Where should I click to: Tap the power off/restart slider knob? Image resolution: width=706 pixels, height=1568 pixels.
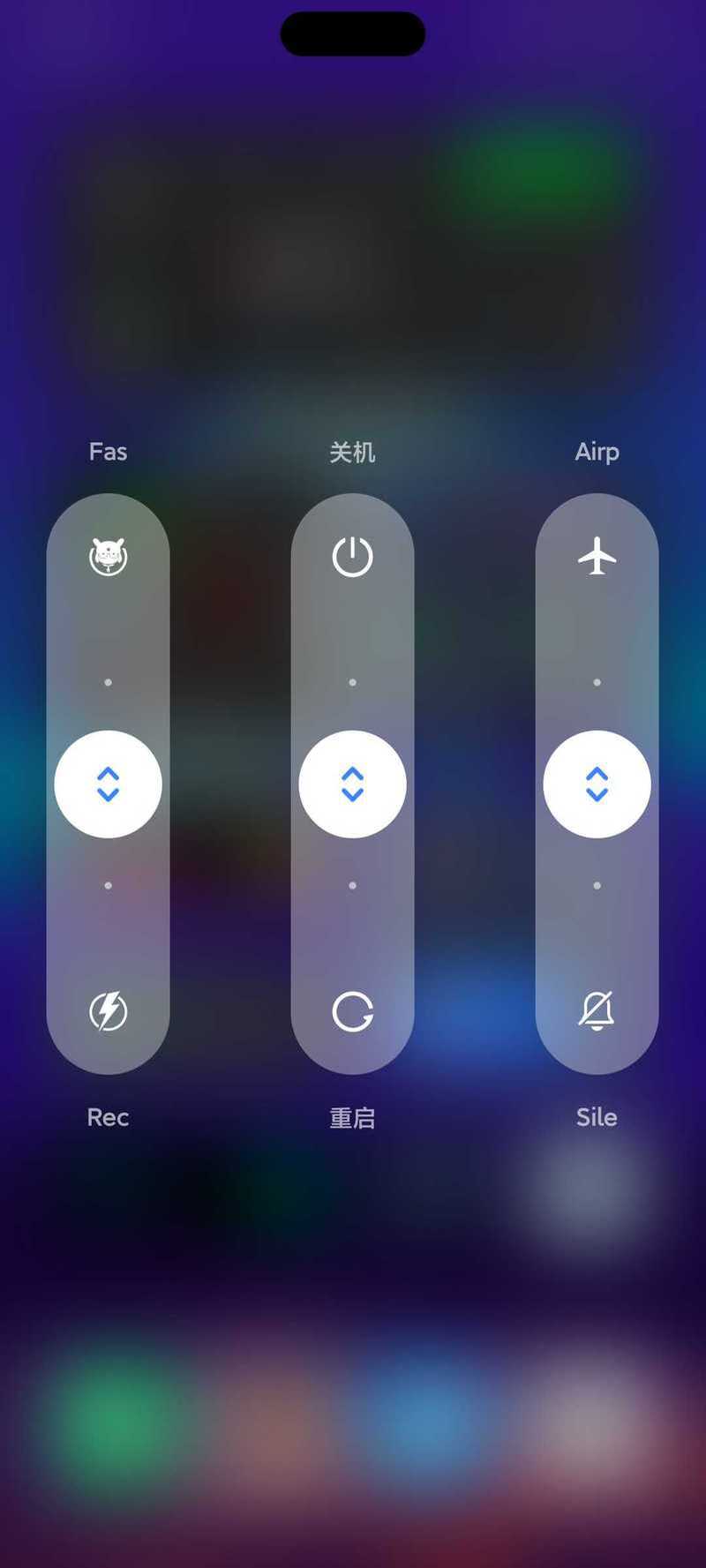point(352,784)
